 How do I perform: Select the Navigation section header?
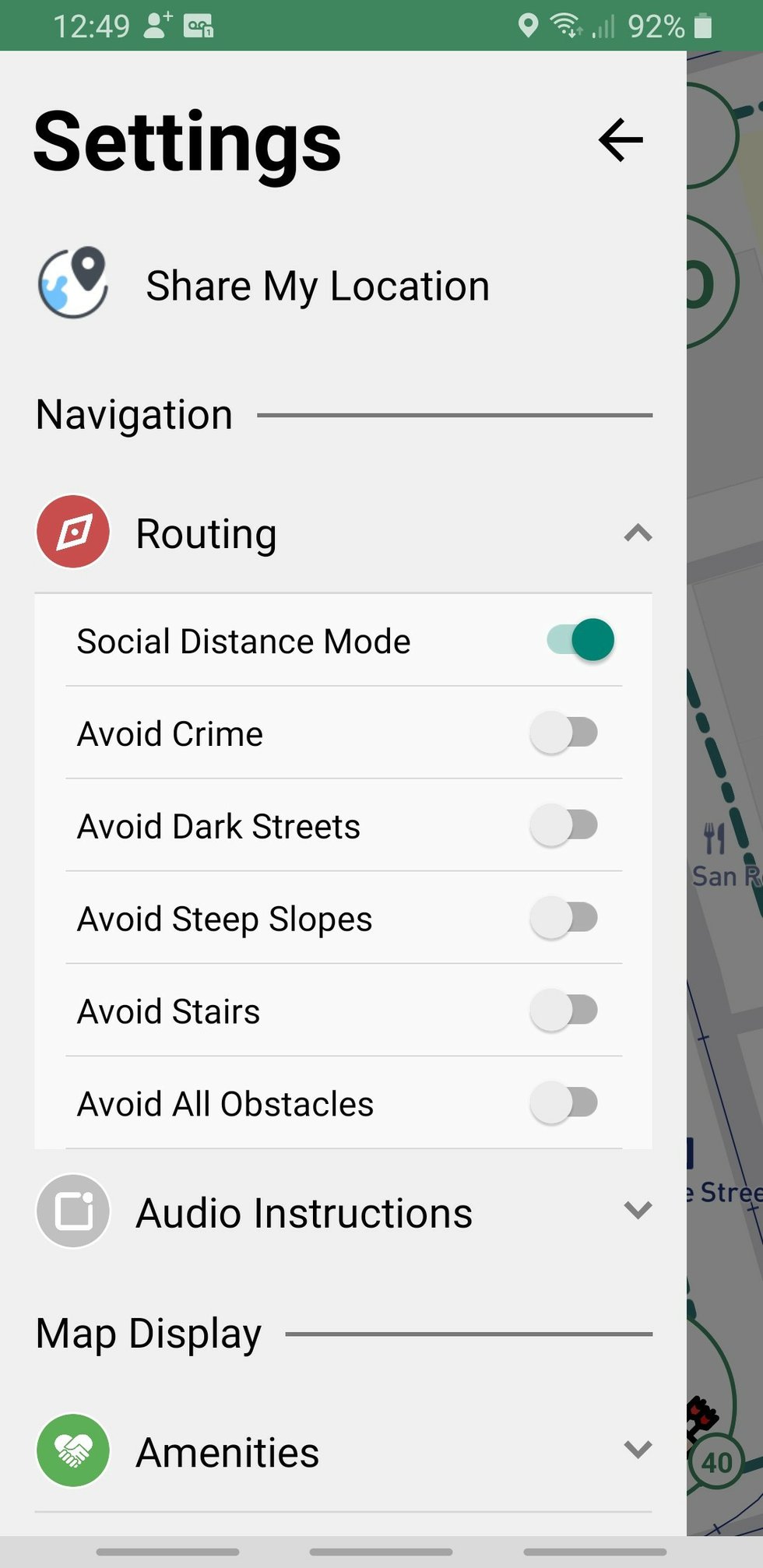click(x=133, y=413)
